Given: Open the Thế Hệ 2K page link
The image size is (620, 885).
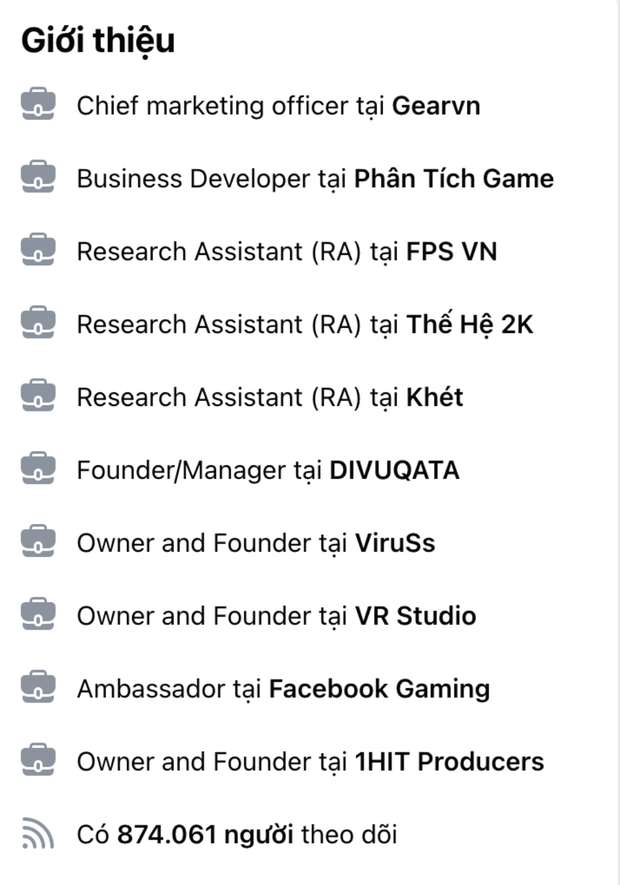Looking at the screenshot, I should click(x=470, y=325).
